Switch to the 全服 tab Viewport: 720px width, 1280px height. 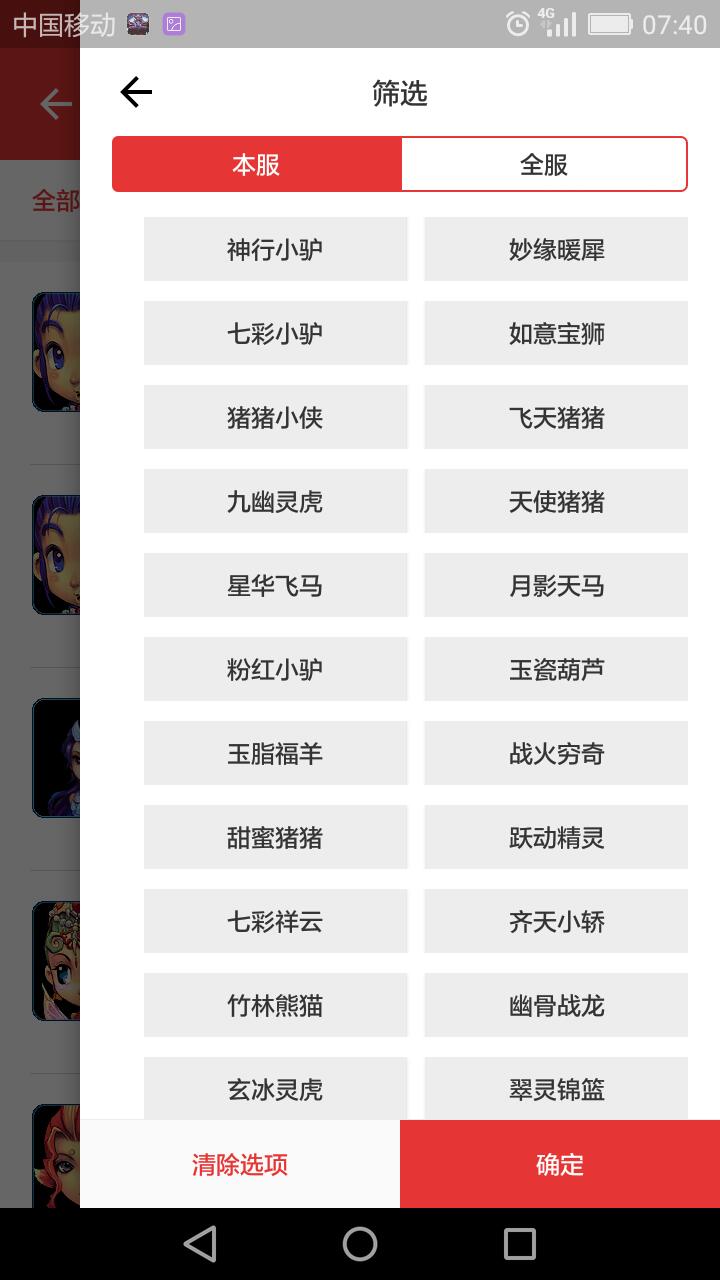tap(544, 164)
